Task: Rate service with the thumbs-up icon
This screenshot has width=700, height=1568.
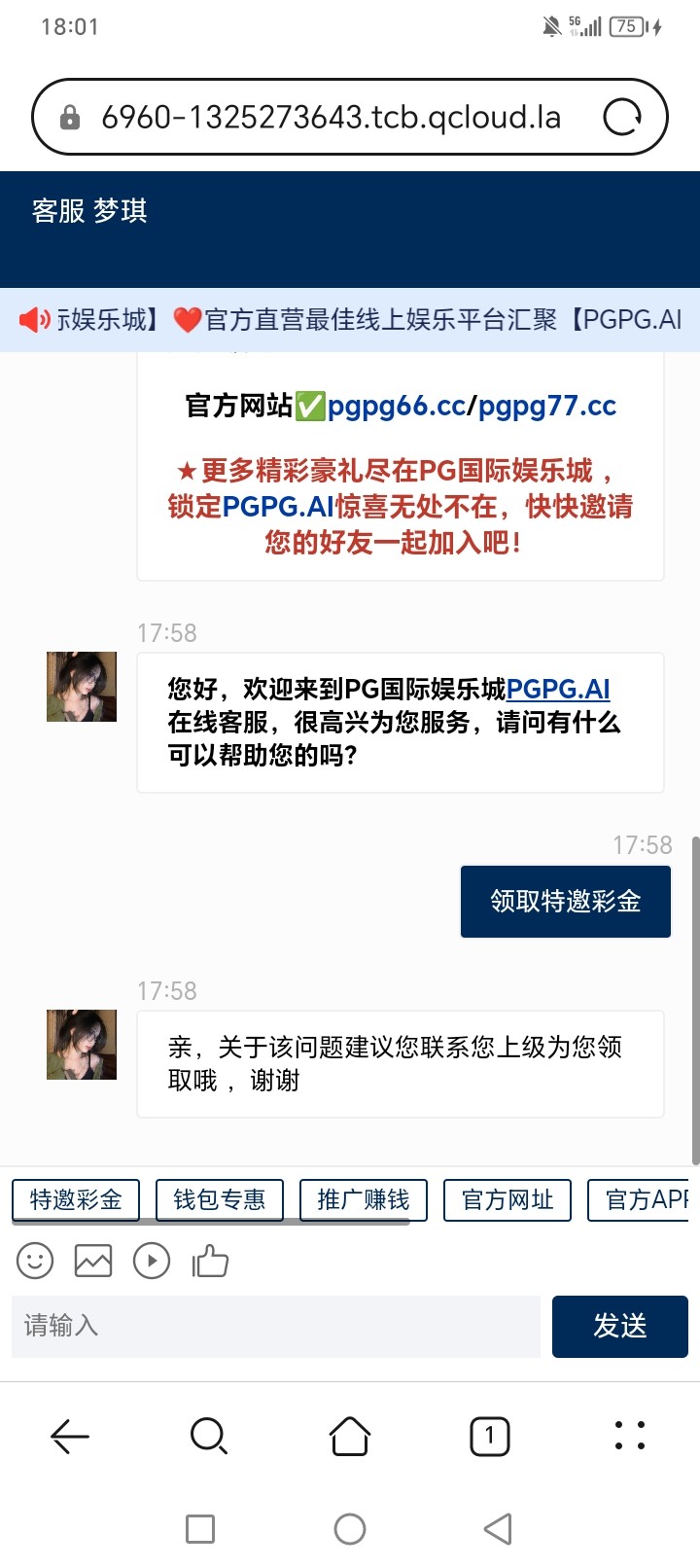Action: tap(210, 1262)
